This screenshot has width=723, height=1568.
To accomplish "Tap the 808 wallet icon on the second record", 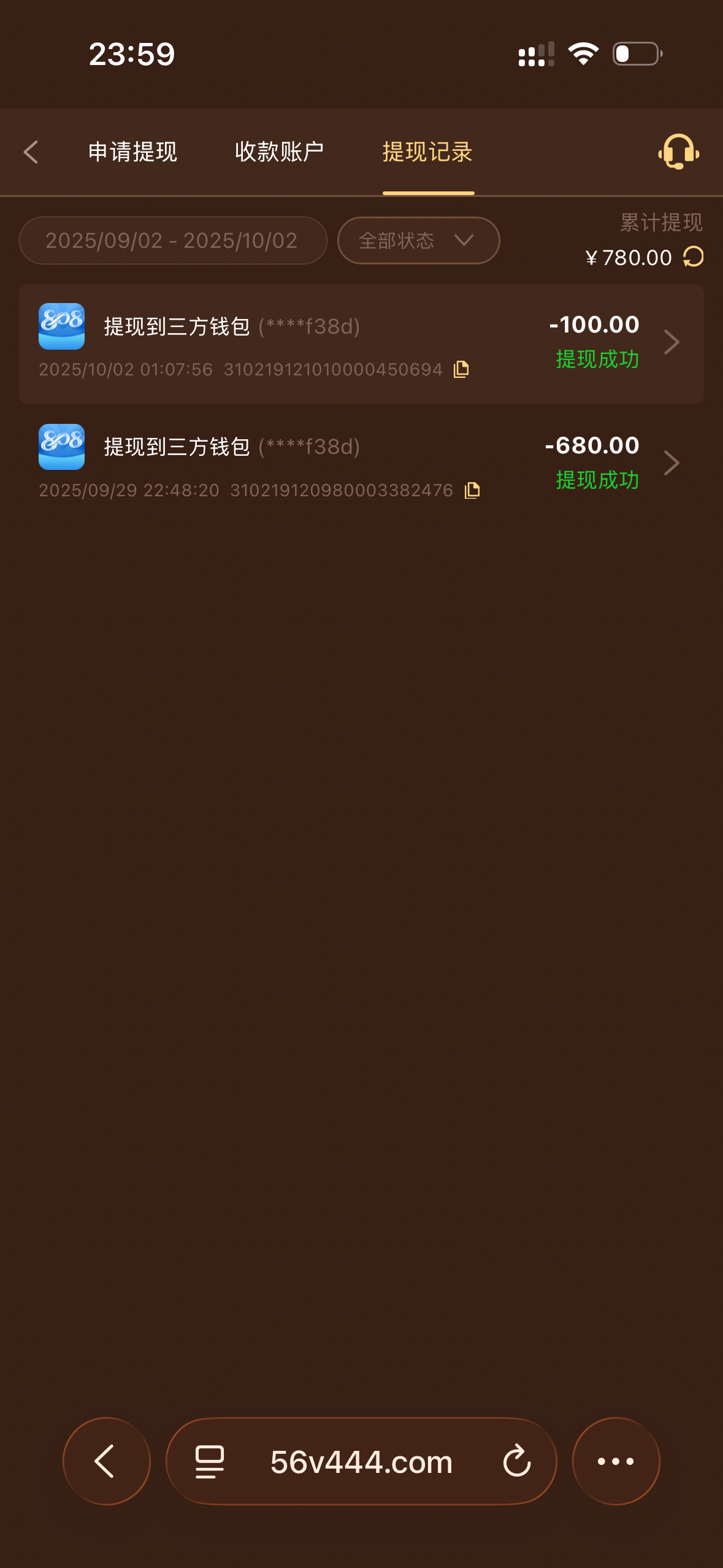I will click(x=61, y=447).
